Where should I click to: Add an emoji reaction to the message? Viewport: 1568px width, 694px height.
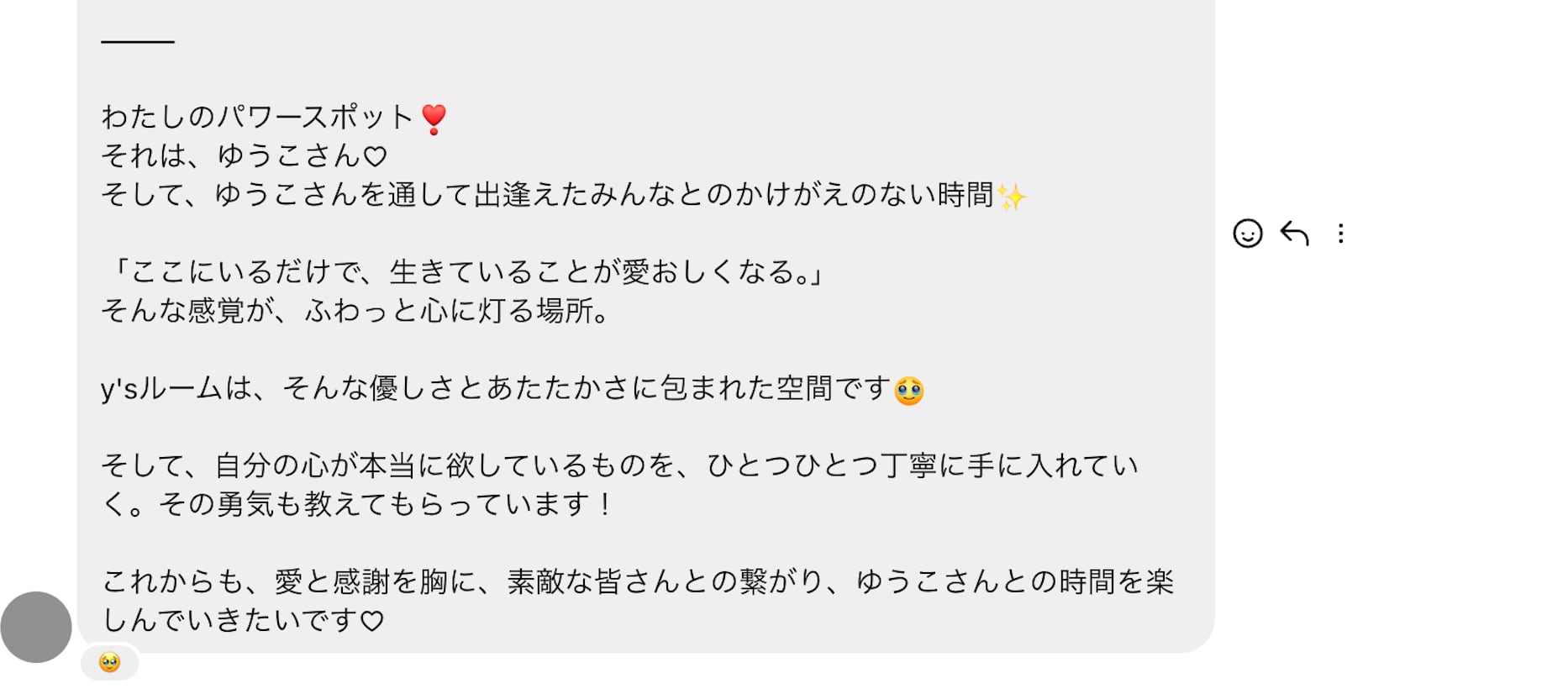click(x=1248, y=234)
